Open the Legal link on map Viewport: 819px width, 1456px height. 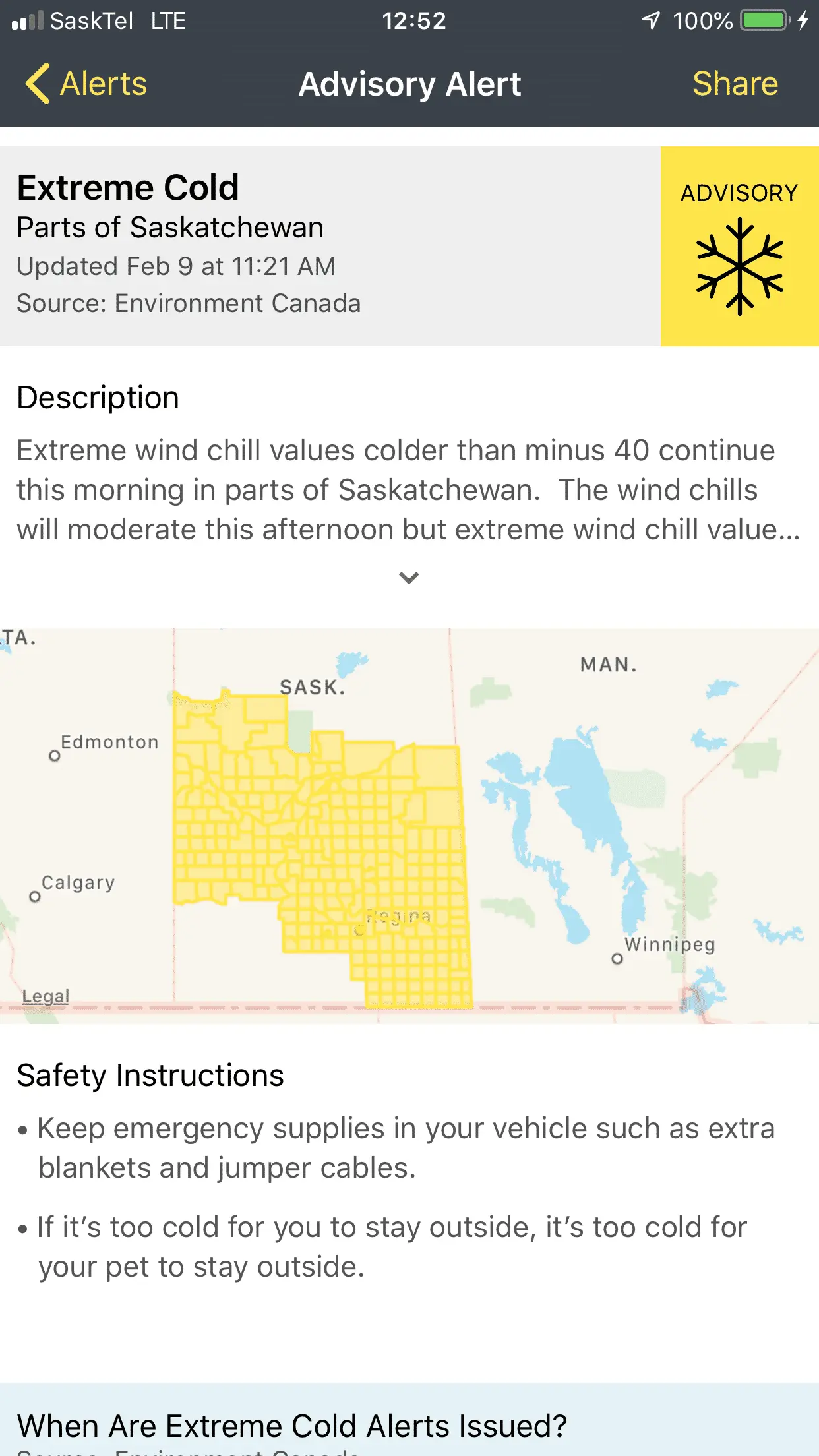(x=45, y=996)
